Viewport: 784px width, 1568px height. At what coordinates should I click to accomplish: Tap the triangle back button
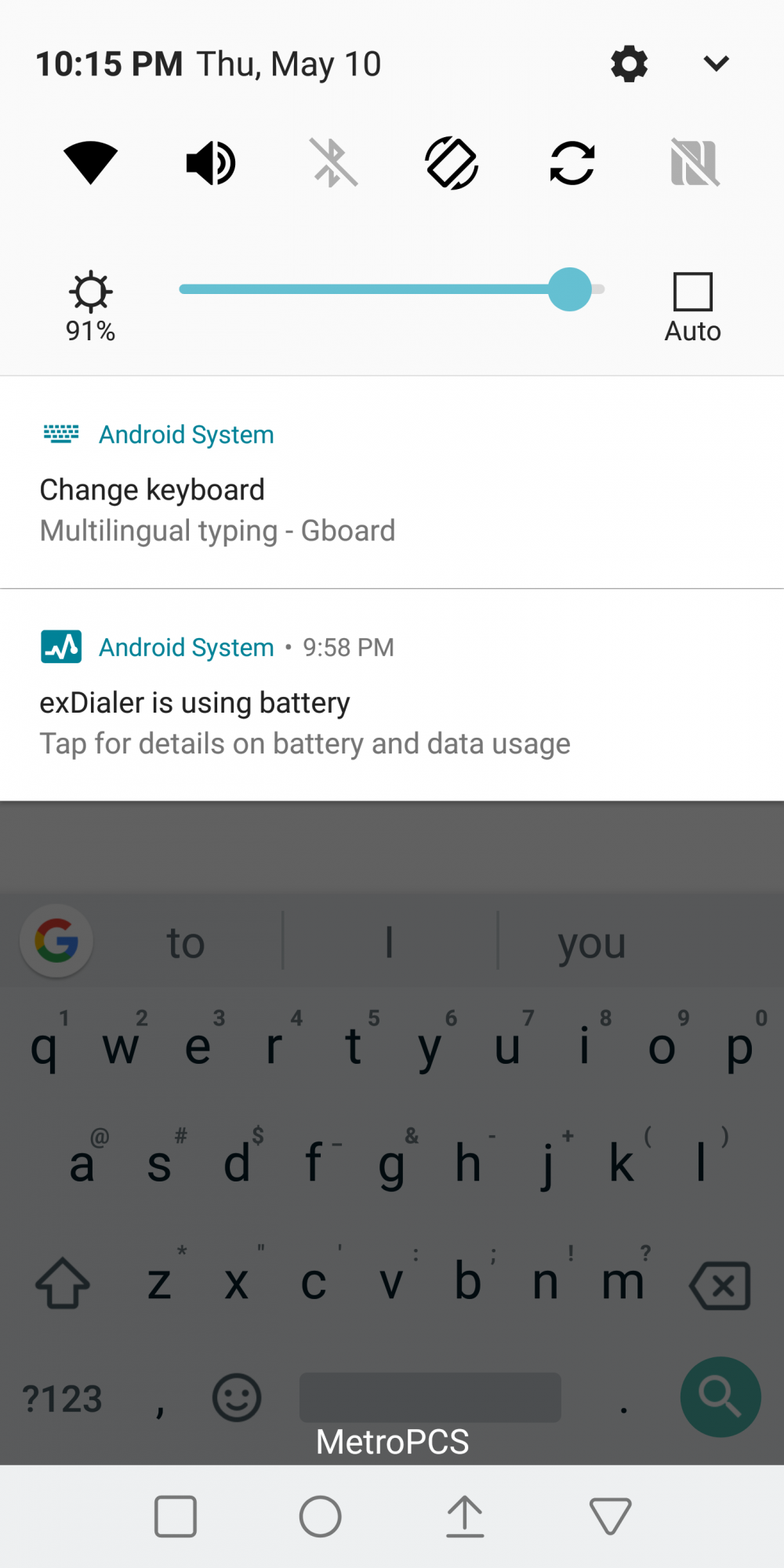[610, 1516]
